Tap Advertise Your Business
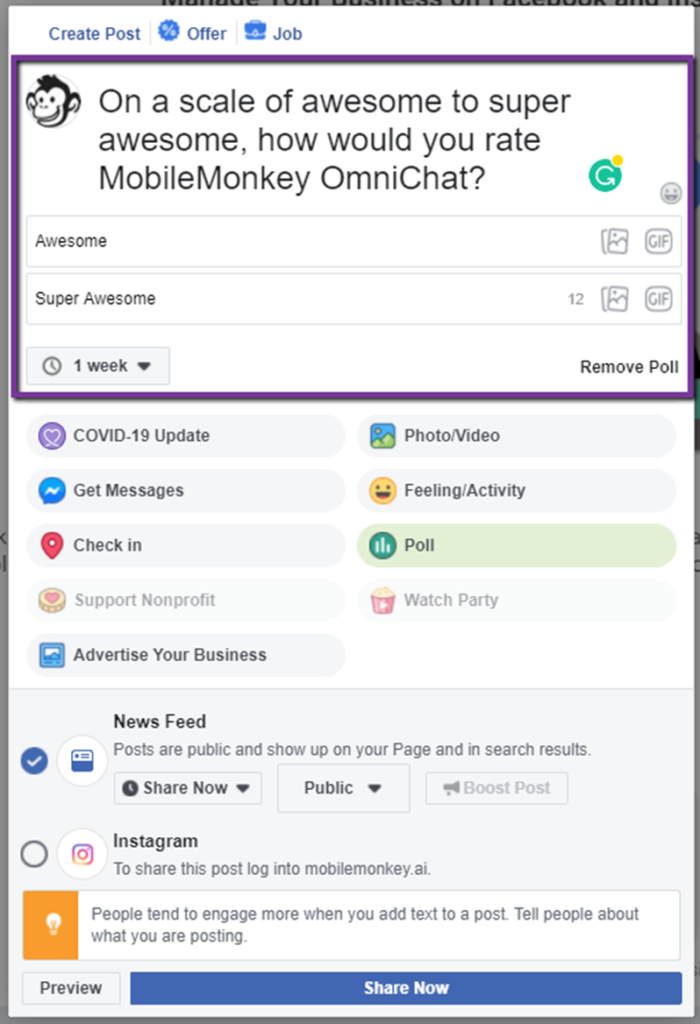 point(185,655)
